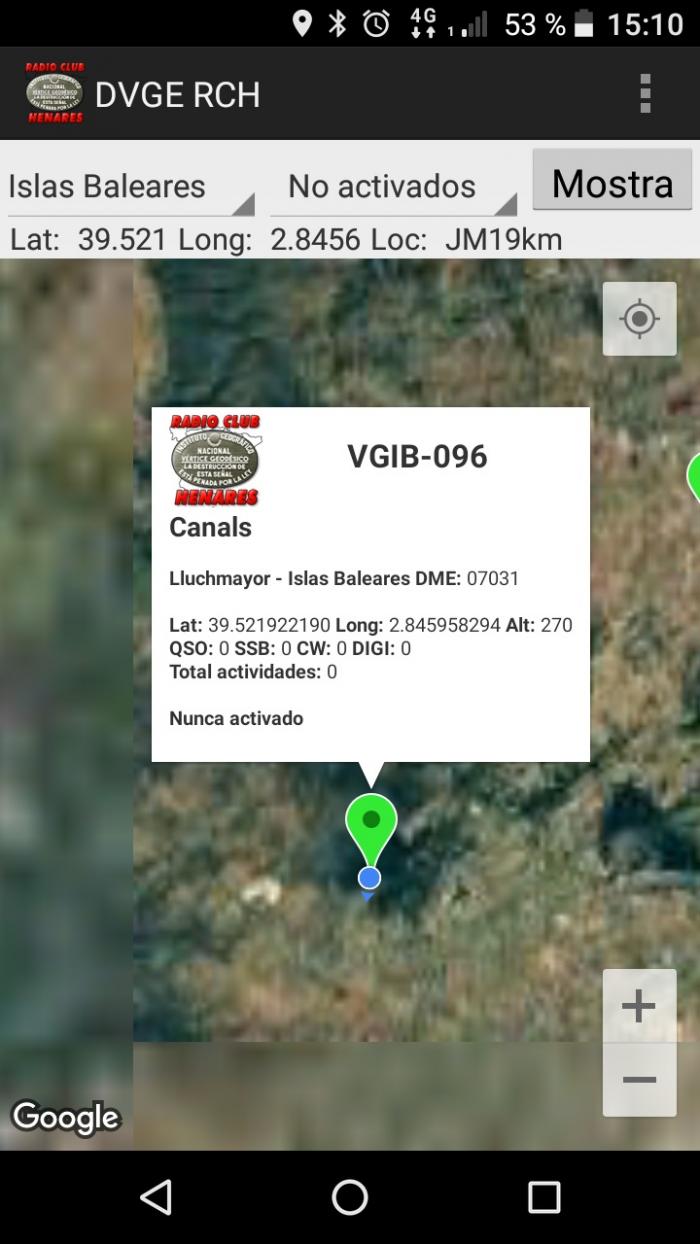Zoom in on the map
This screenshot has width=700, height=1244.
tap(639, 1006)
